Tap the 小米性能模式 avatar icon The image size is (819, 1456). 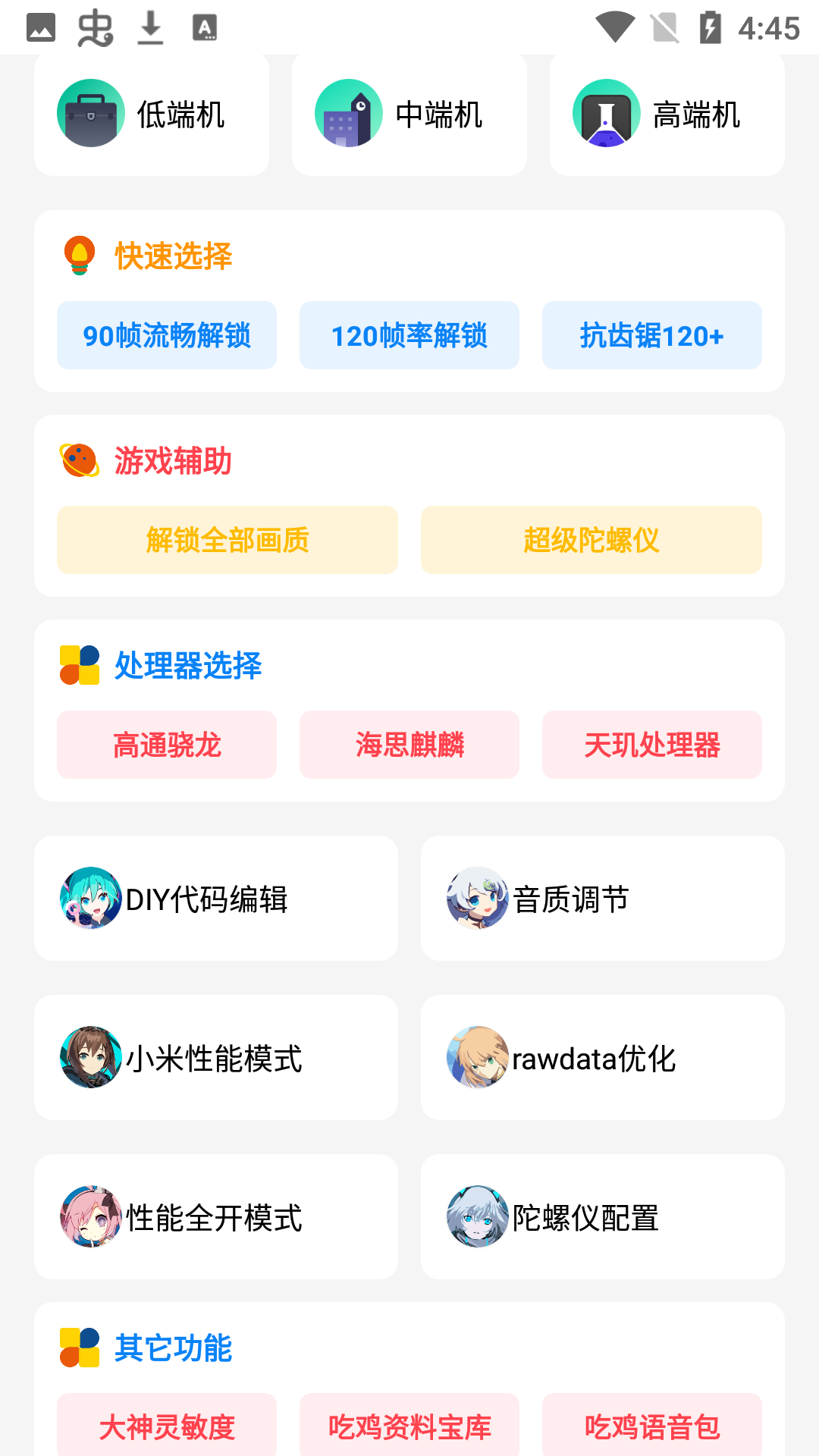pyautogui.click(x=90, y=1058)
